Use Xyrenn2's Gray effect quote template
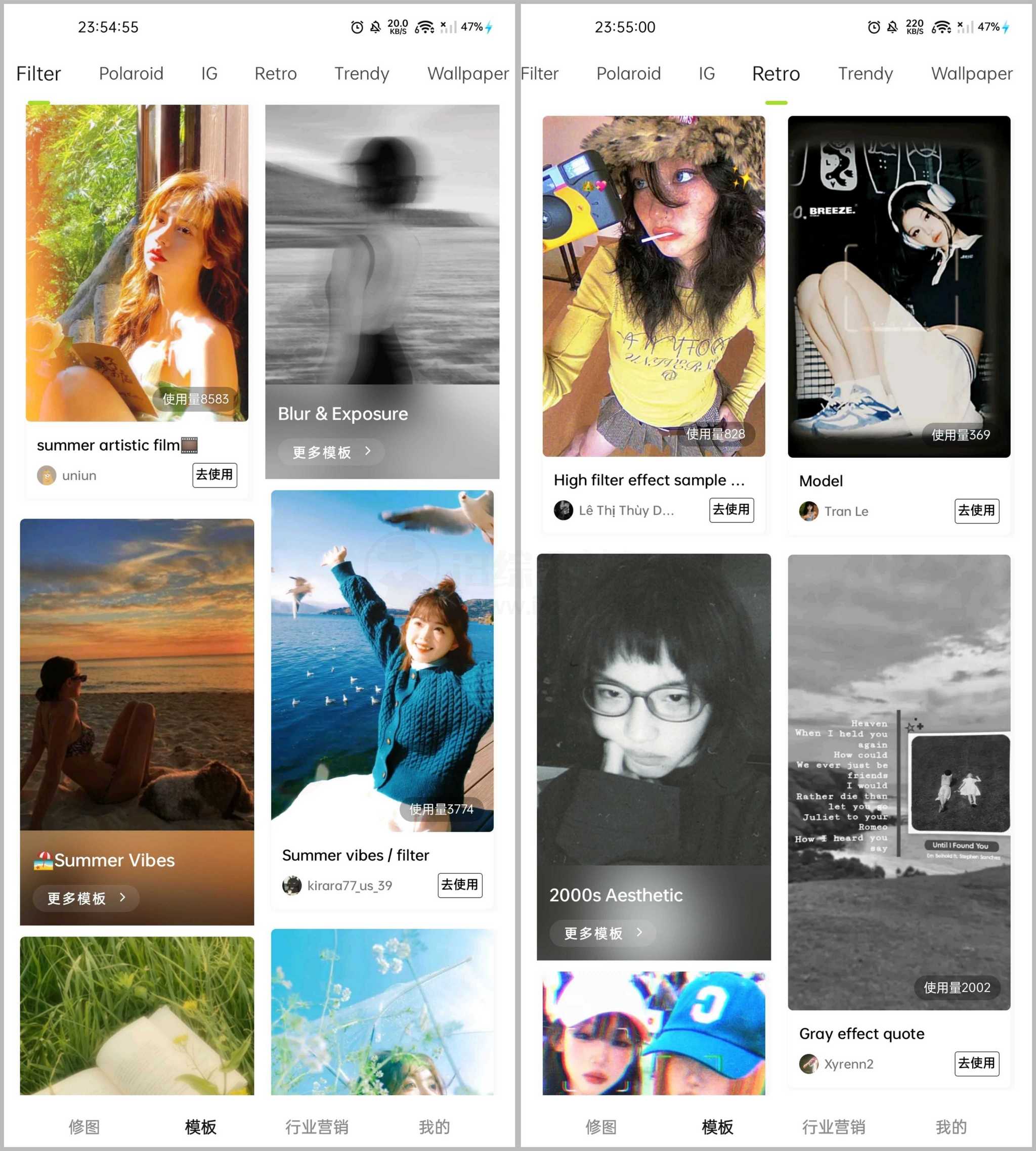This screenshot has height=1151, width=1036. point(976,1063)
